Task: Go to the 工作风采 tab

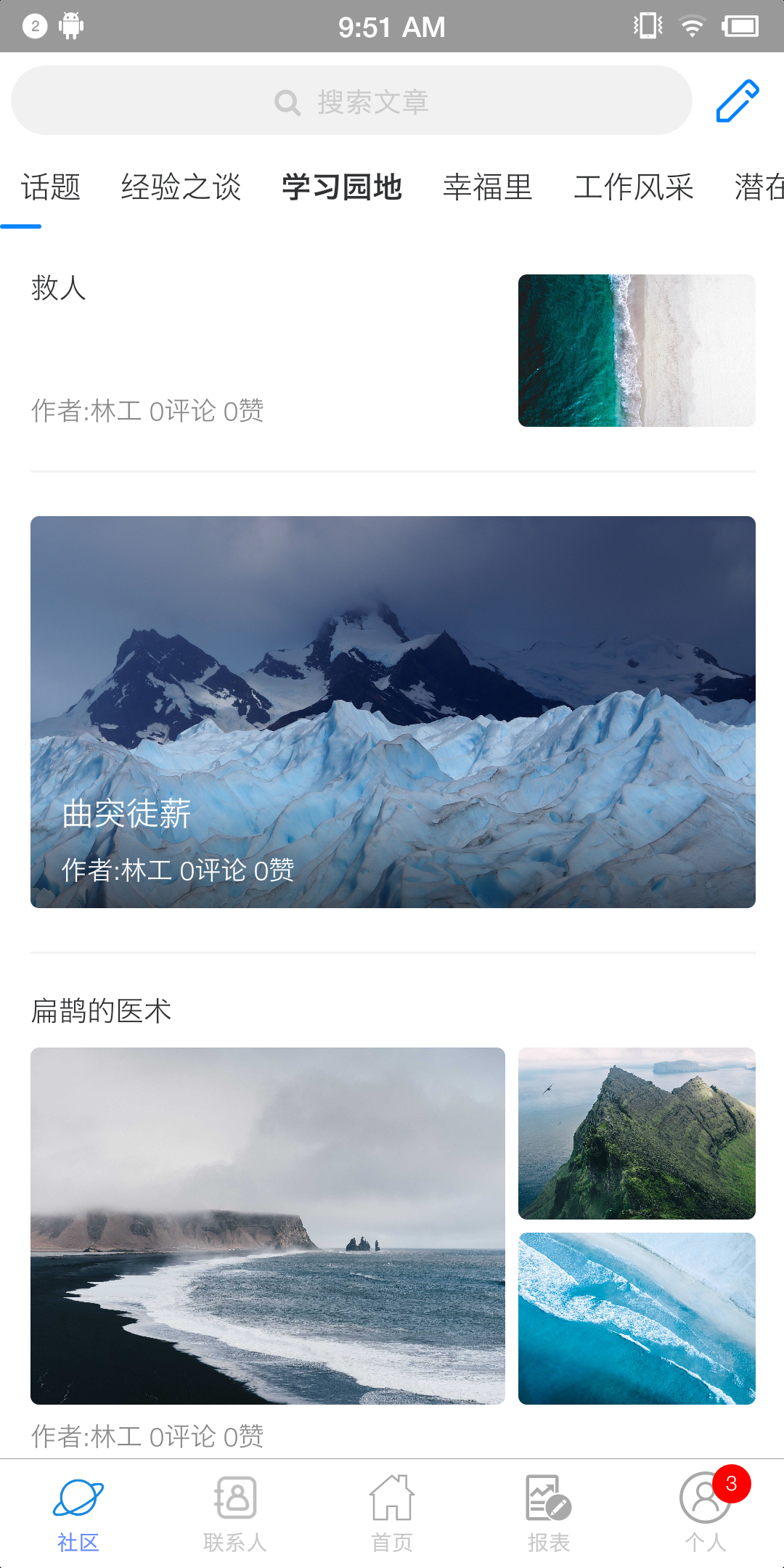Action: coord(634,187)
